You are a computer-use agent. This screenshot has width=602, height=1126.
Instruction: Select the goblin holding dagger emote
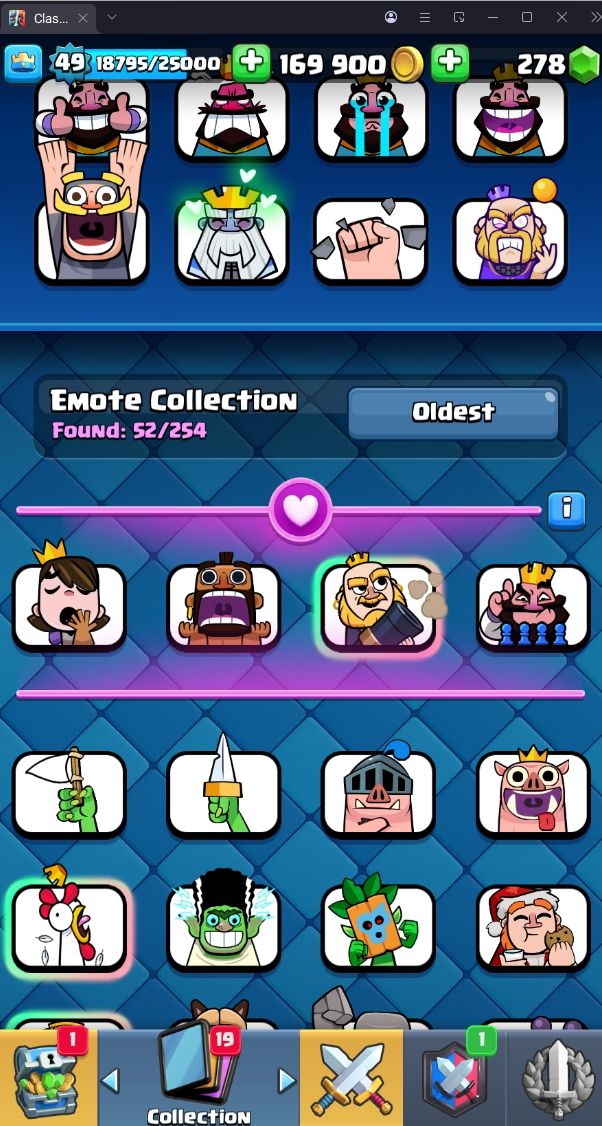tap(223, 794)
